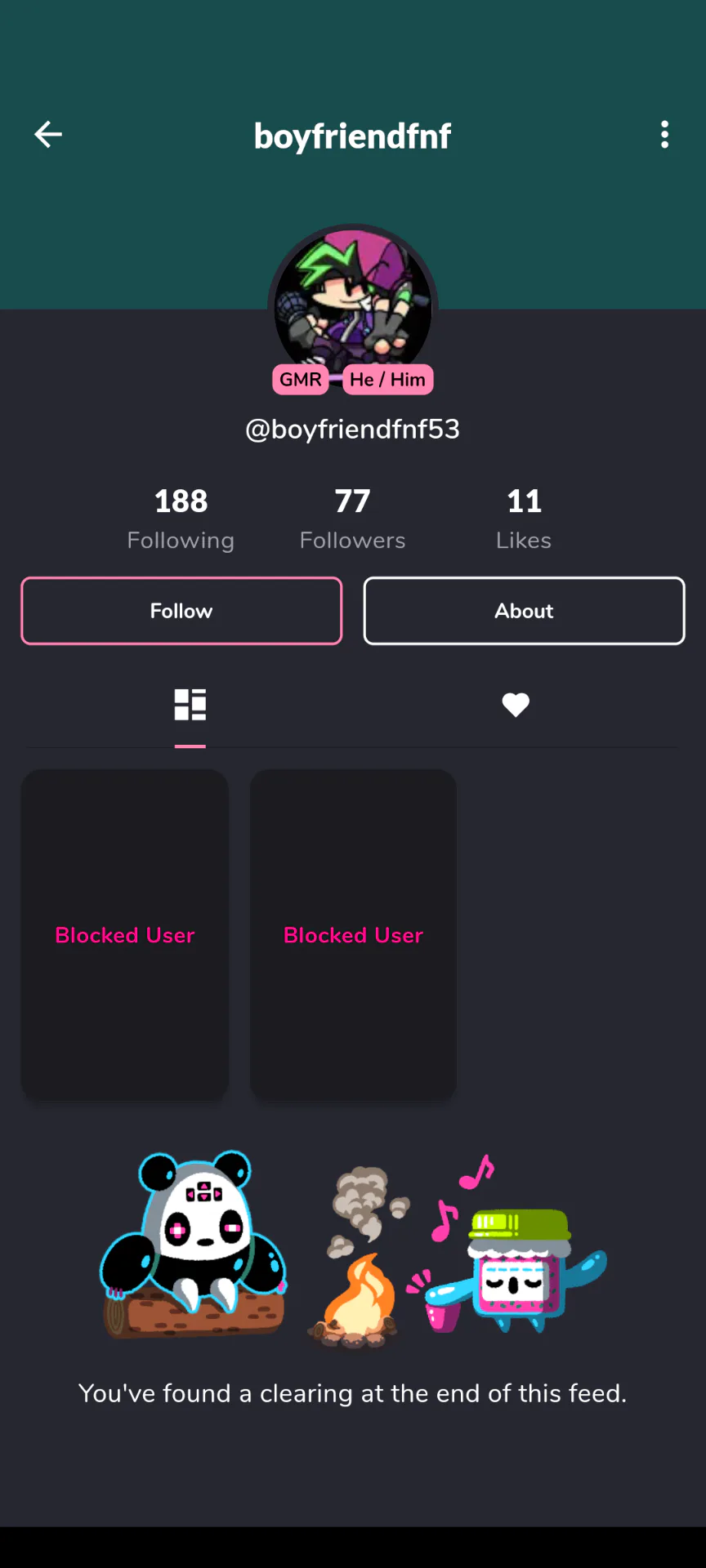Viewport: 706px width, 1568px height.
Task: Open the About section
Action: coord(524,611)
